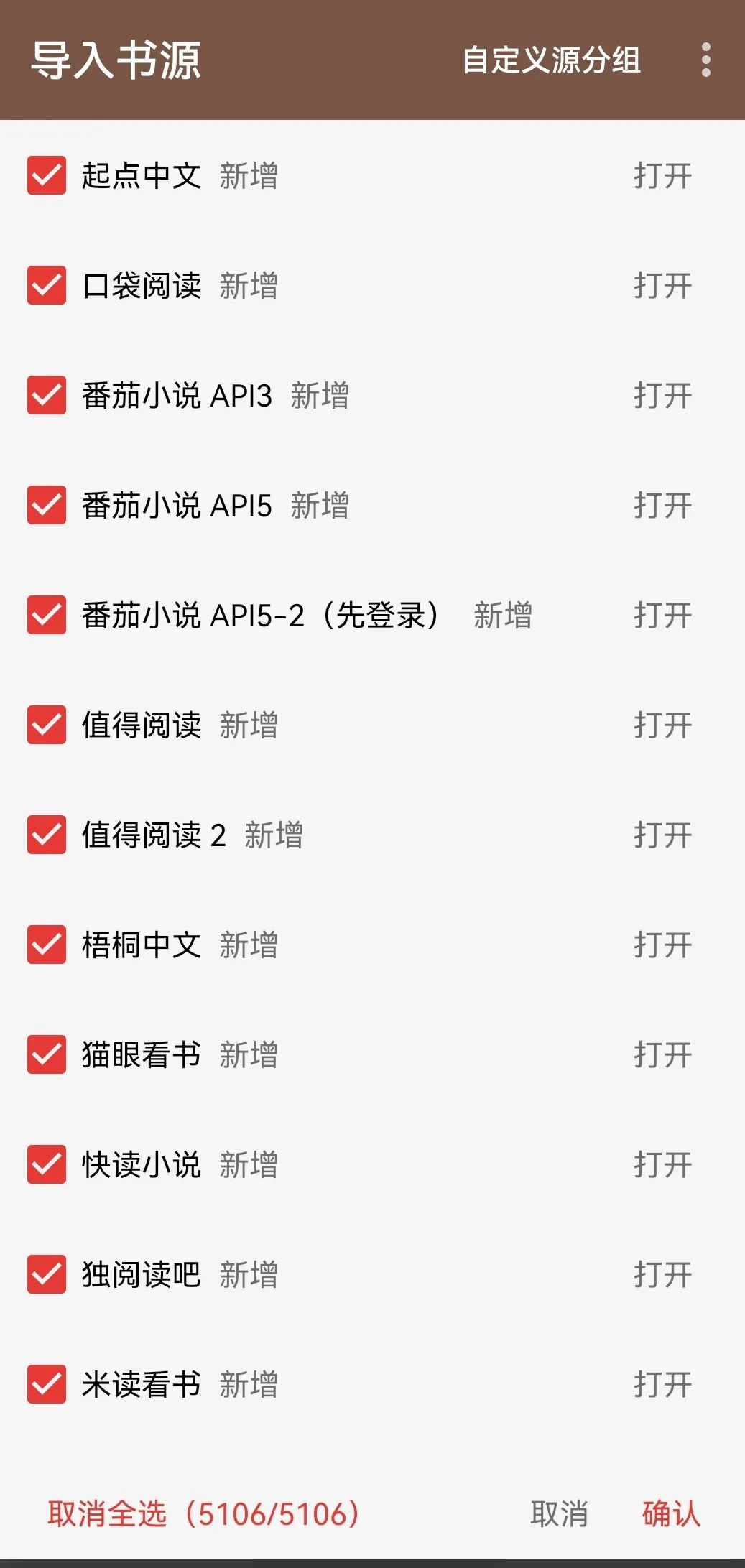Tap 自定义源分组 in the top bar
745x1568 pixels.
point(551,60)
